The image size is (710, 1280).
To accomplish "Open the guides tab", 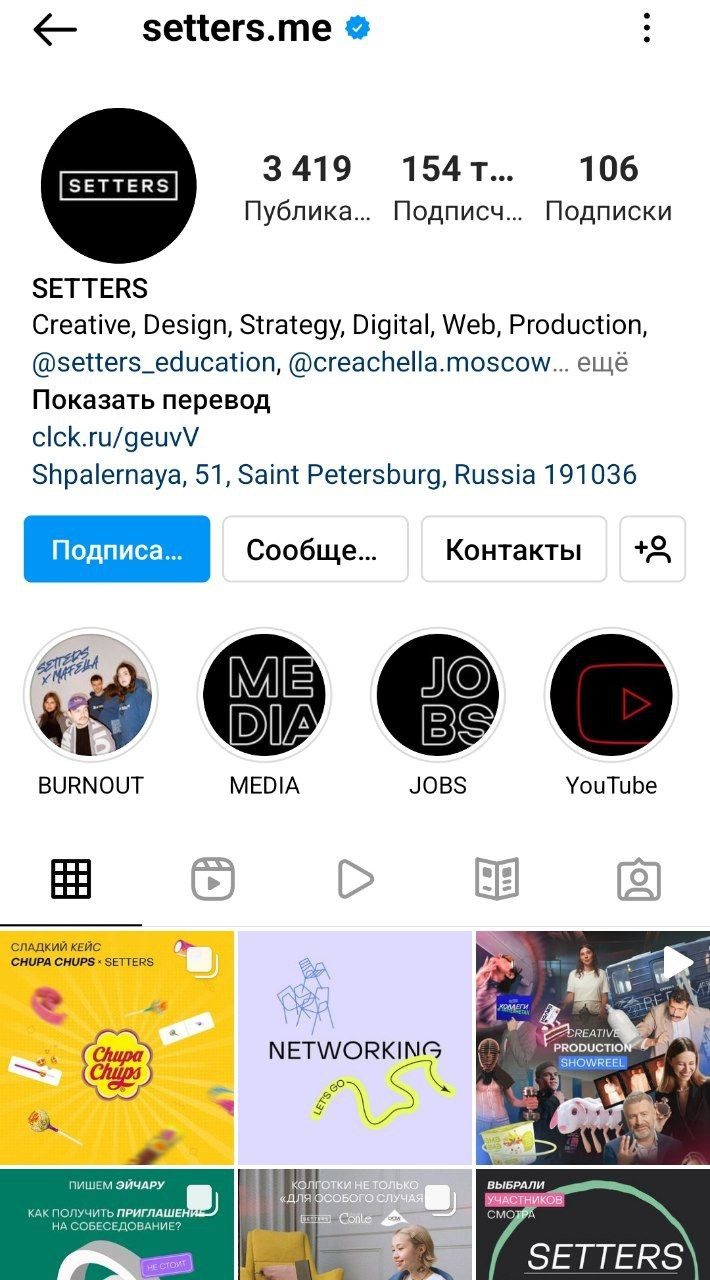I will pos(497,880).
